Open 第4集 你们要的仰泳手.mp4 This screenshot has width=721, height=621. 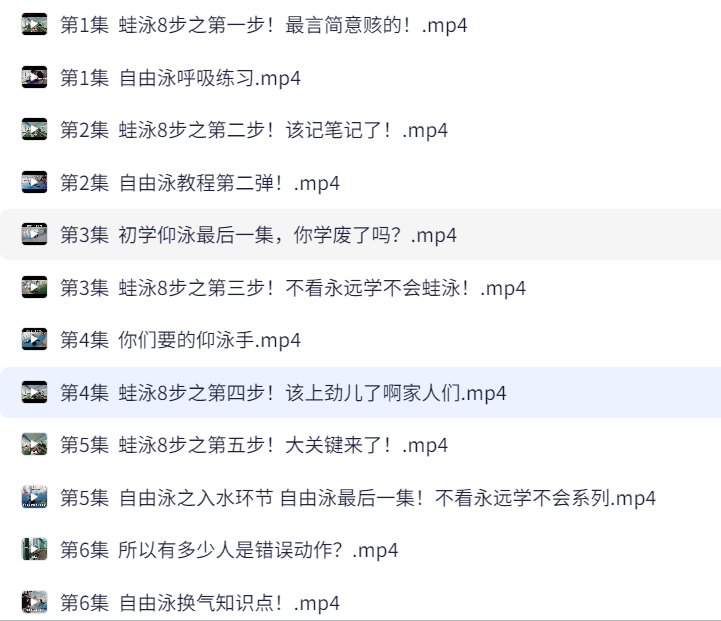[180, 340]
